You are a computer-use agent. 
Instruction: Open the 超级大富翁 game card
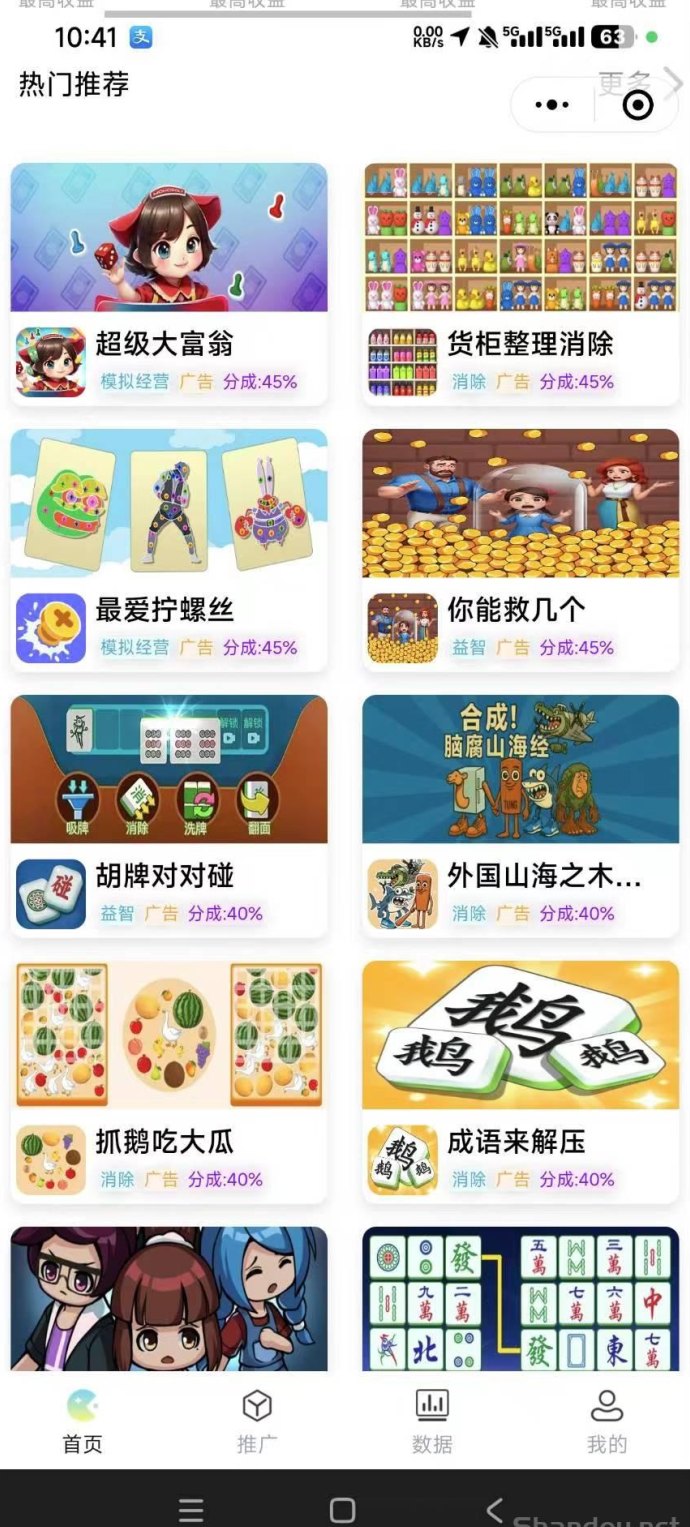(x=169, y=283)
